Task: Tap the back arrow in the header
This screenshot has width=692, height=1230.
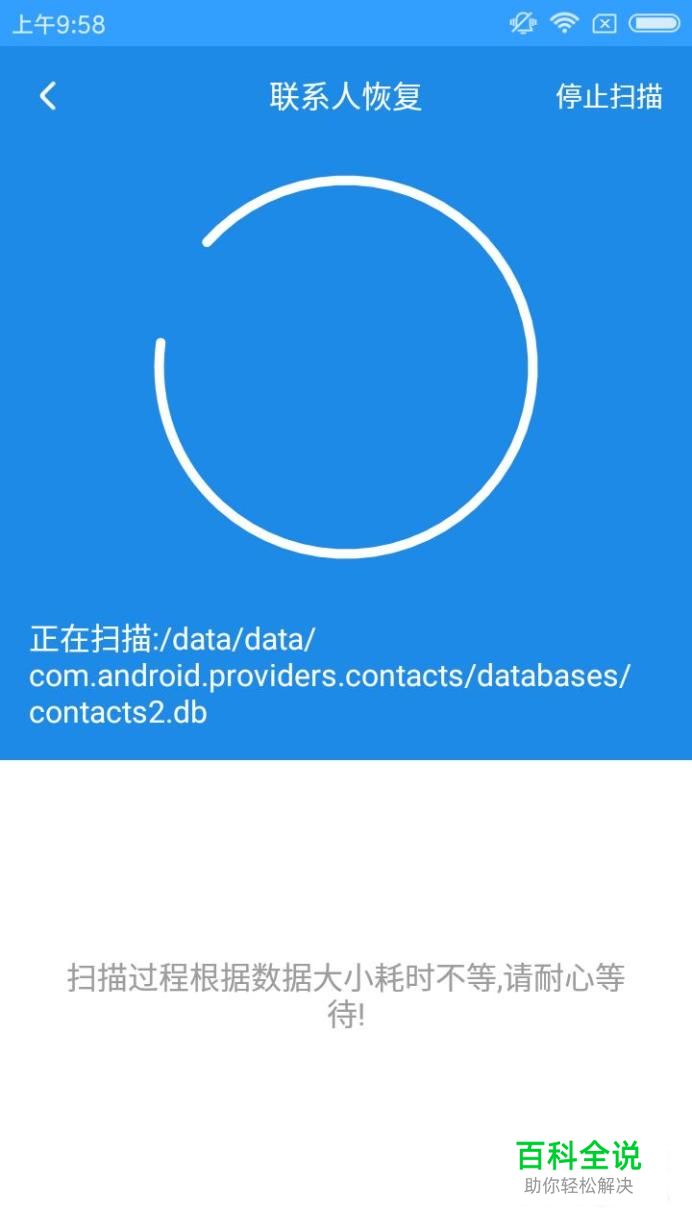Action: pos(47,96)
